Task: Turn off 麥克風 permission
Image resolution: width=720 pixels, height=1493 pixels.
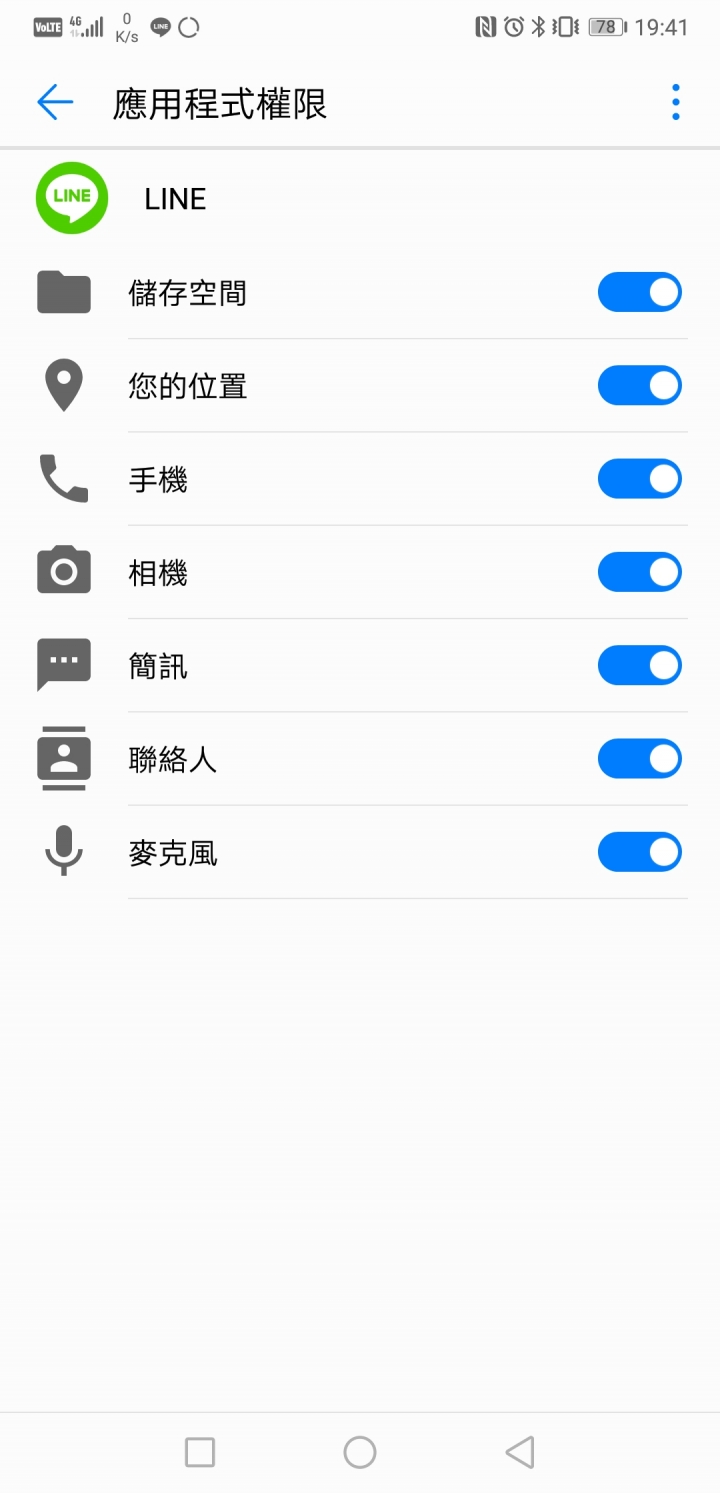Action: click(x=640, y=852)
